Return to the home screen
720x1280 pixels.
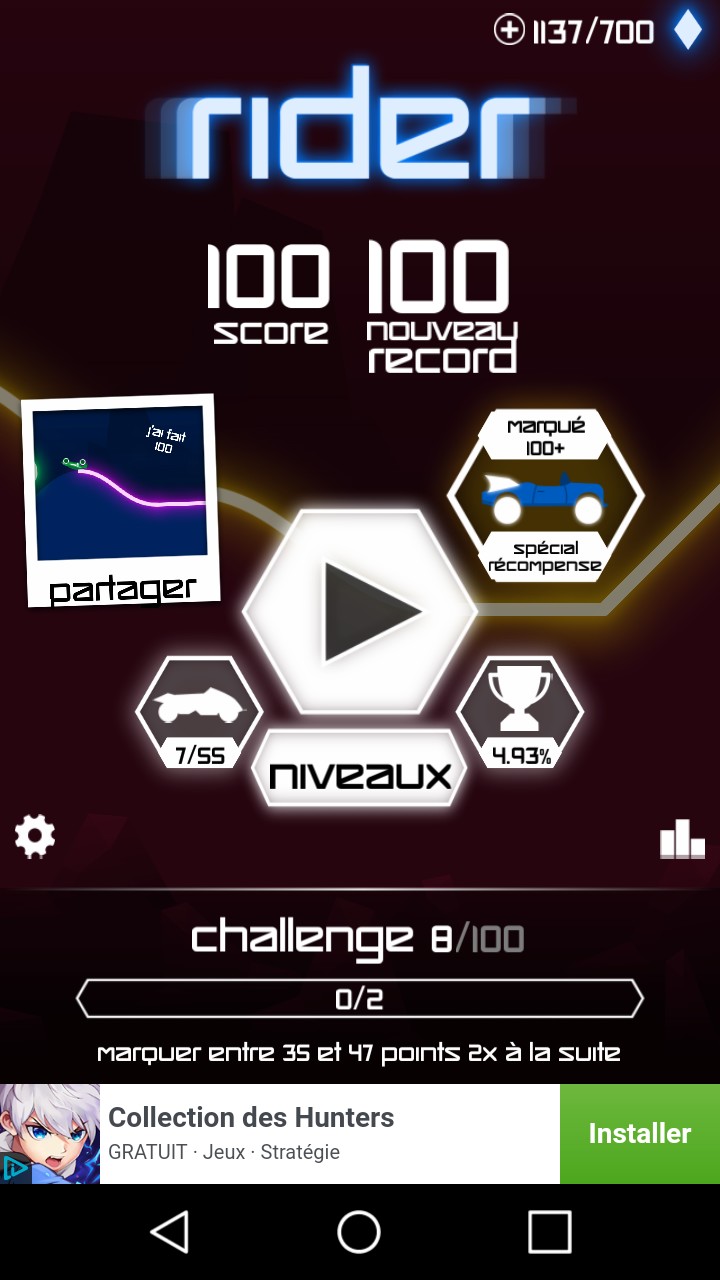pos(359,1232)
